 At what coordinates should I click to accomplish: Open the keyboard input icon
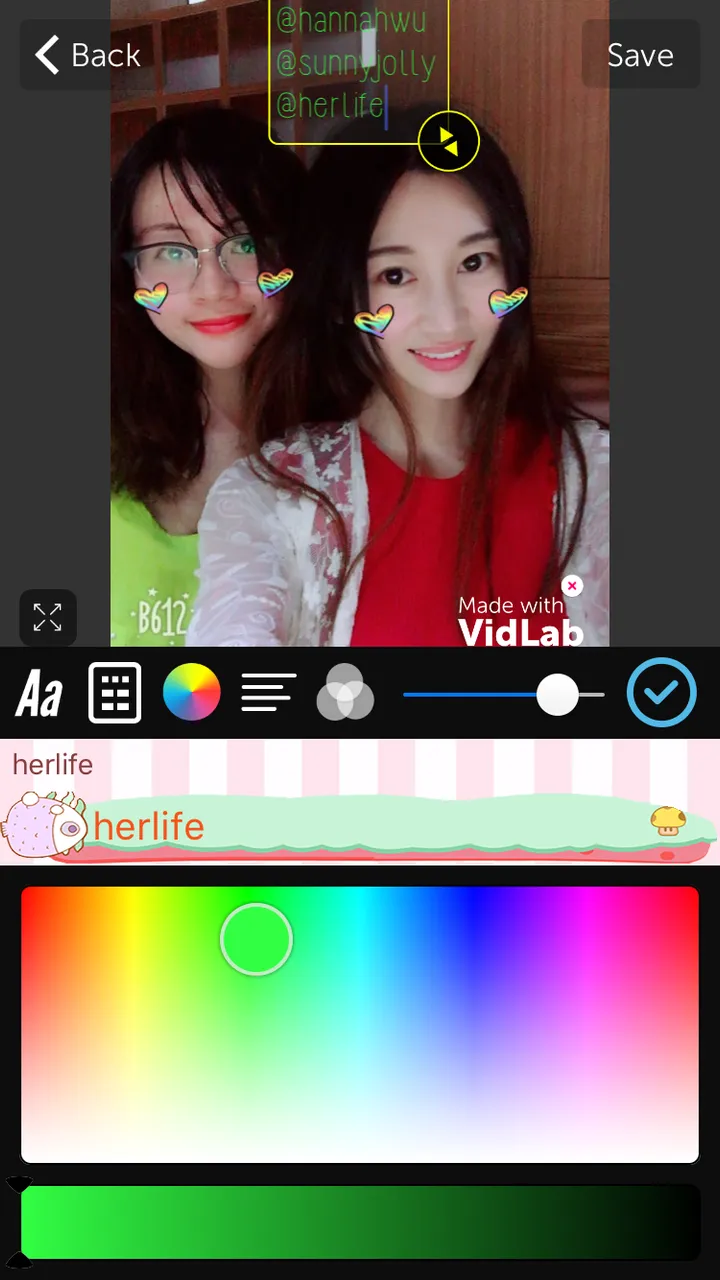115,693
